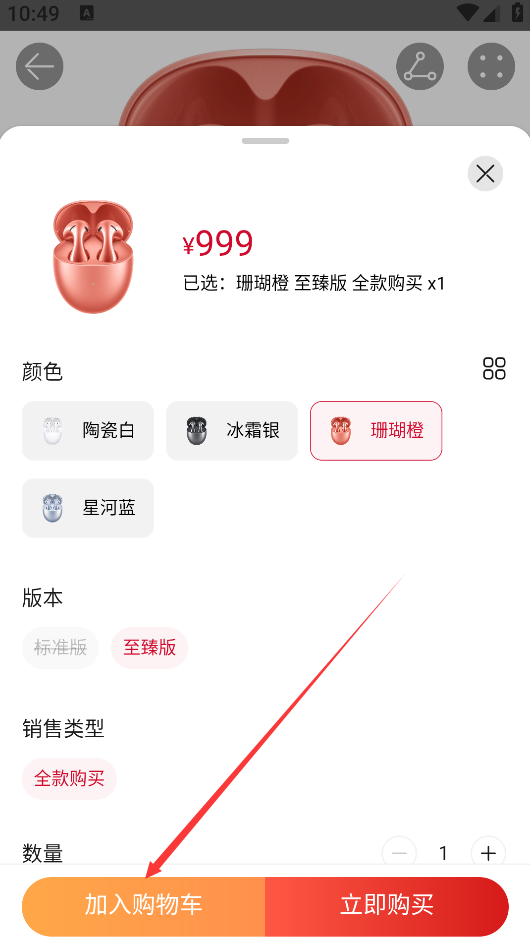Select the 陶瓷白 color
The width and height of the screenshot is (530, 945).
pyautogui.click(x=88, y=430)
